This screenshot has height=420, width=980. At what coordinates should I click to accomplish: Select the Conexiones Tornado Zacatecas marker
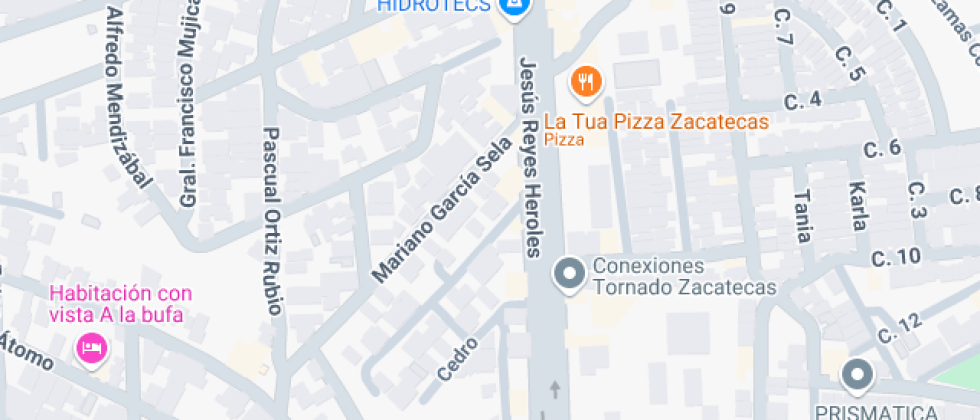click(569, 275)
